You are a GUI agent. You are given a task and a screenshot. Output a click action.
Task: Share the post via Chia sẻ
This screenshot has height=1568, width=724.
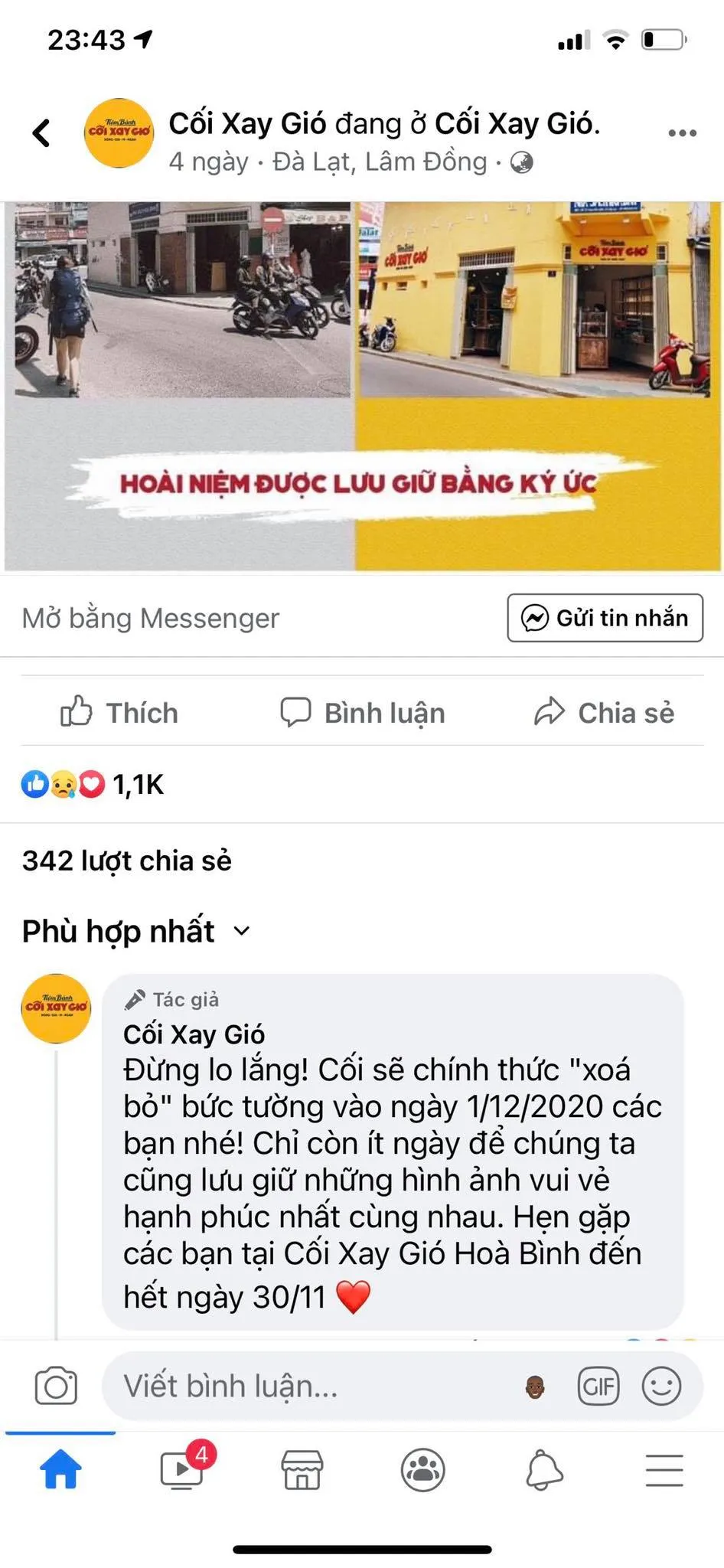coord(605,712)
